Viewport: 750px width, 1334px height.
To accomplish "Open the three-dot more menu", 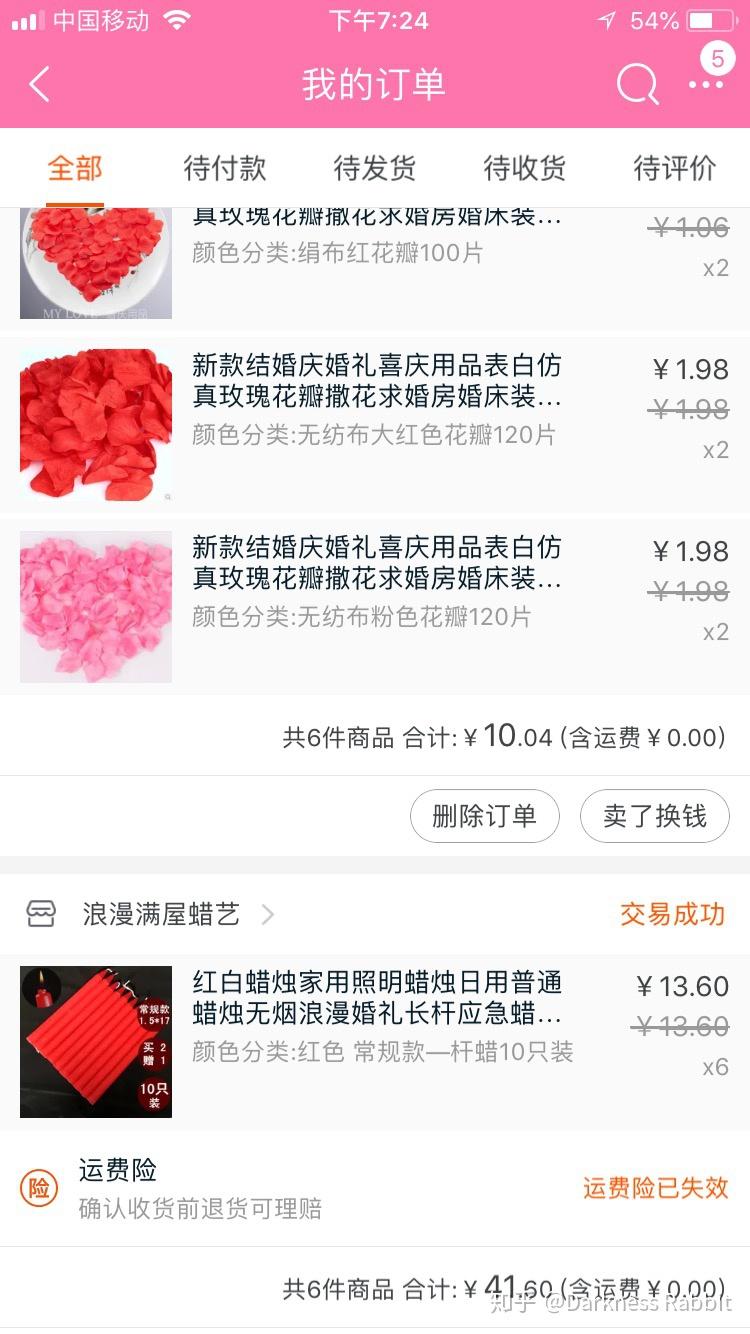I will [706, 85].
